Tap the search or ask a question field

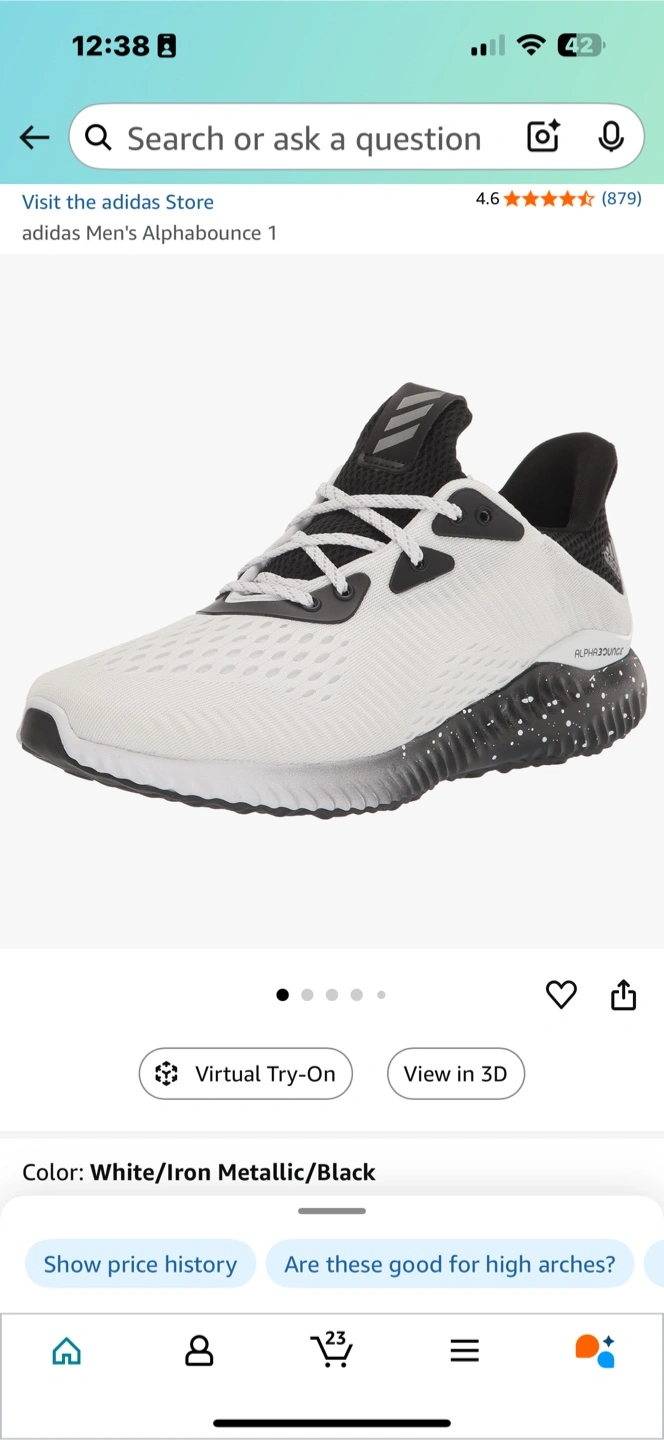coord(303,138)
